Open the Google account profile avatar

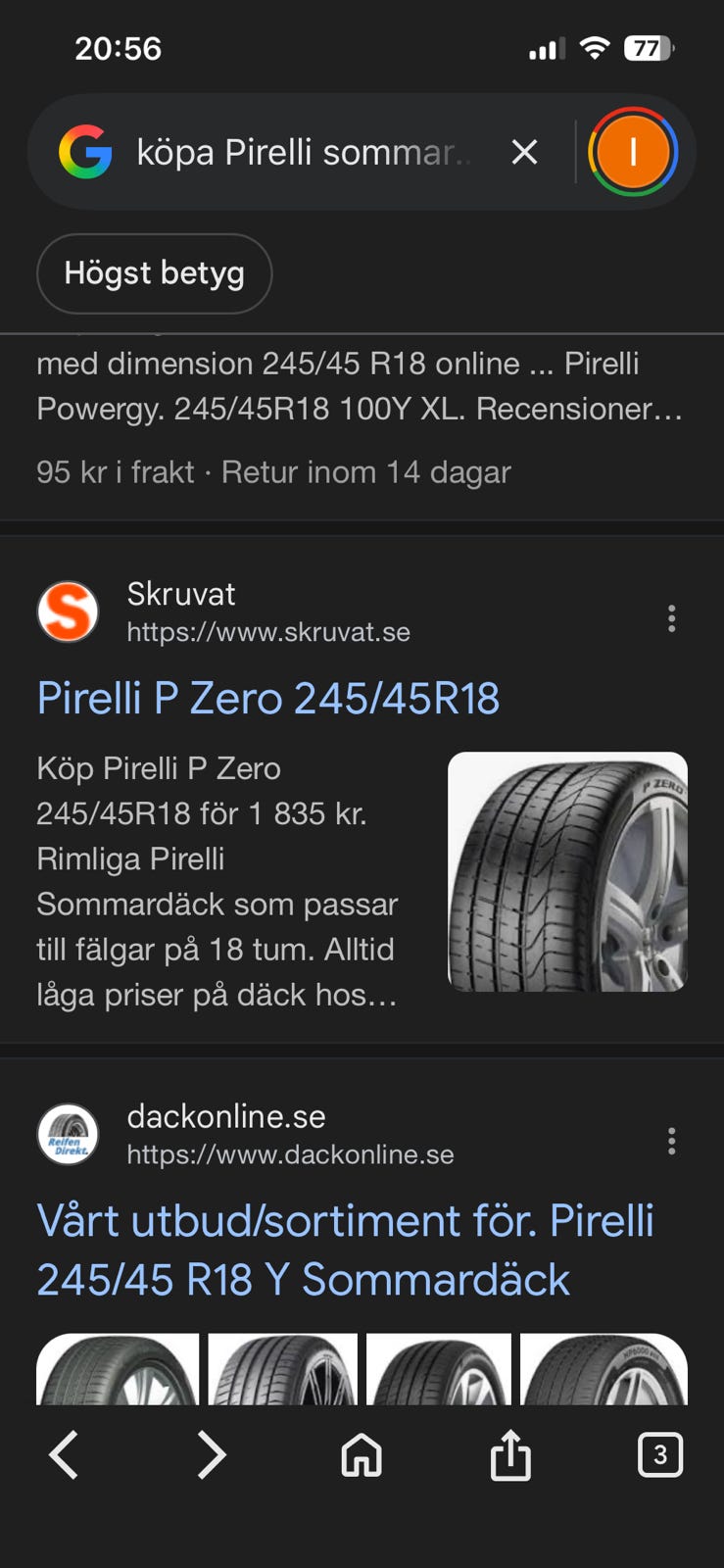pyautogui.click(x=633, y=152)
